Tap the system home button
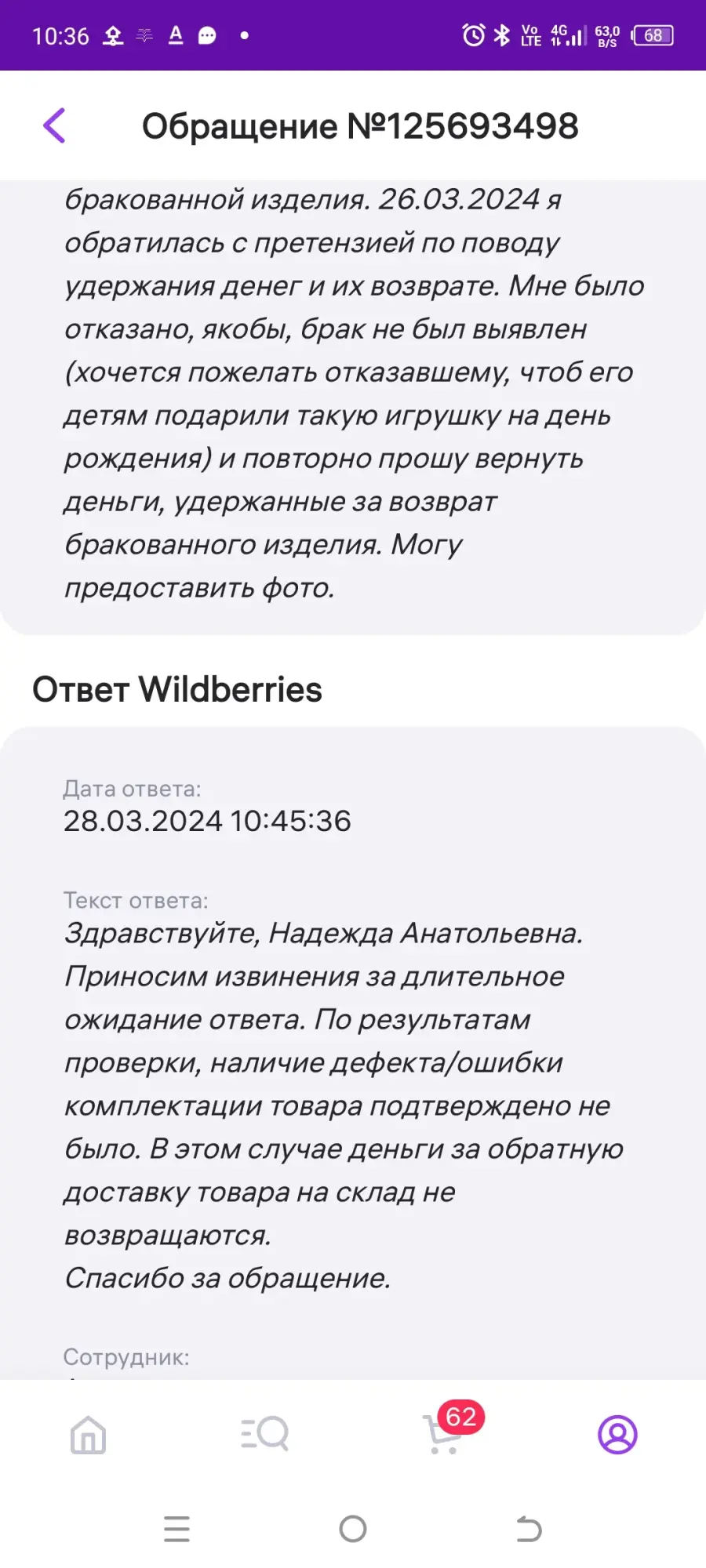The width and height of the screenshot is (706, 1568). point(353,1528)
